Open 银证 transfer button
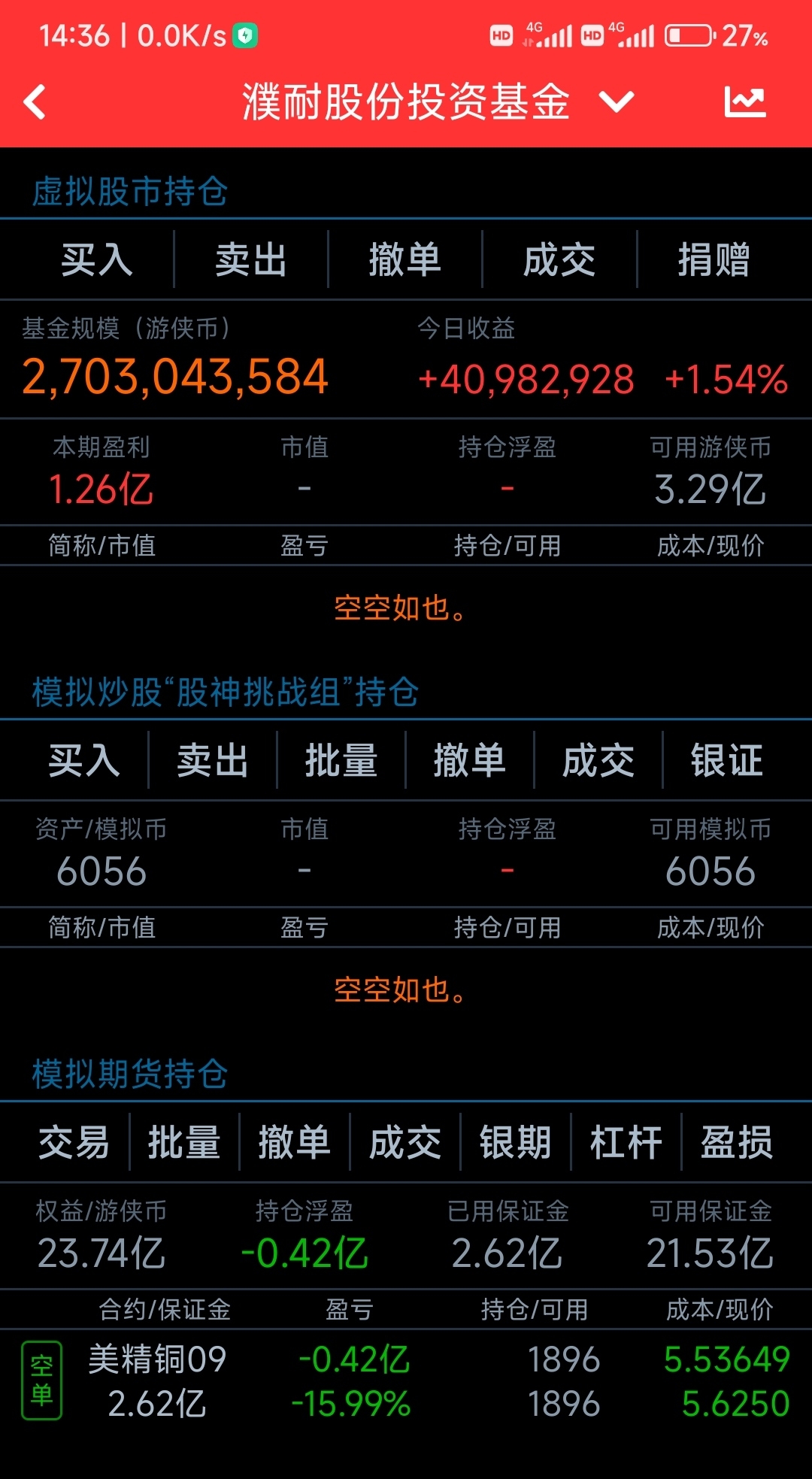Viewport: 812px width, 1479px height. 727,760
